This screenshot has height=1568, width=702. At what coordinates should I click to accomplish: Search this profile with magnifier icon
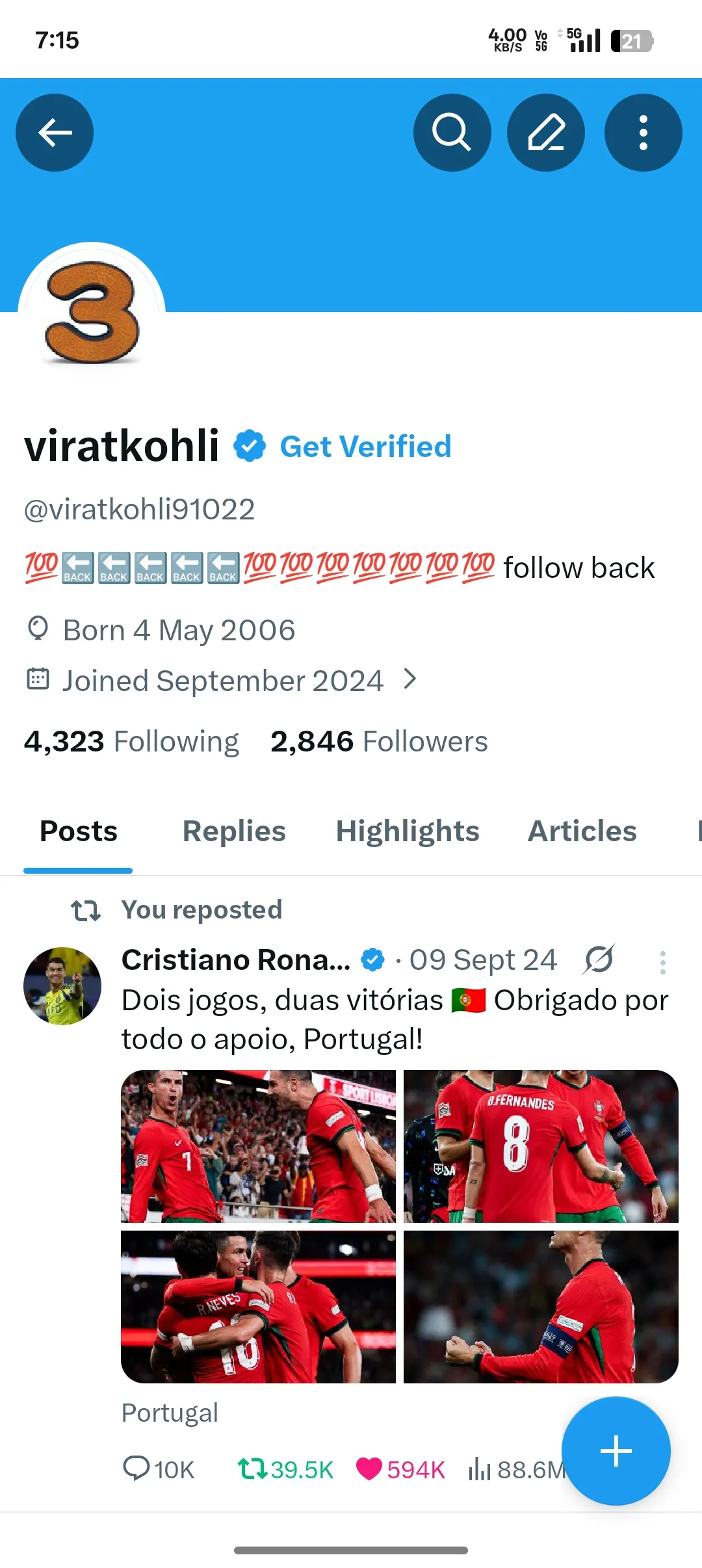[x=452, y=133]
